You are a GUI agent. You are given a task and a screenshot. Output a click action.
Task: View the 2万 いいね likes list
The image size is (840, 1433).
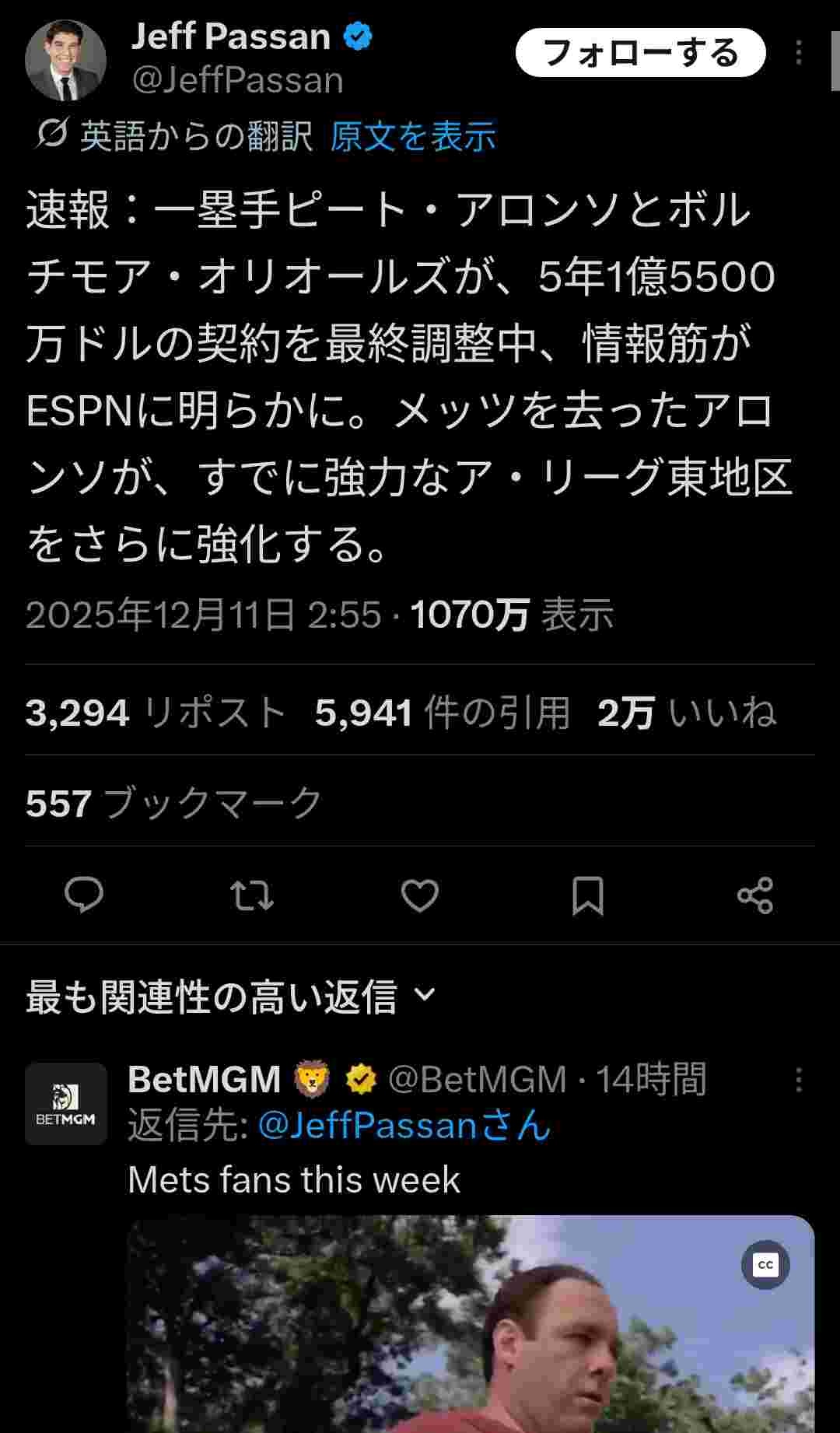[x=686, y=713]
